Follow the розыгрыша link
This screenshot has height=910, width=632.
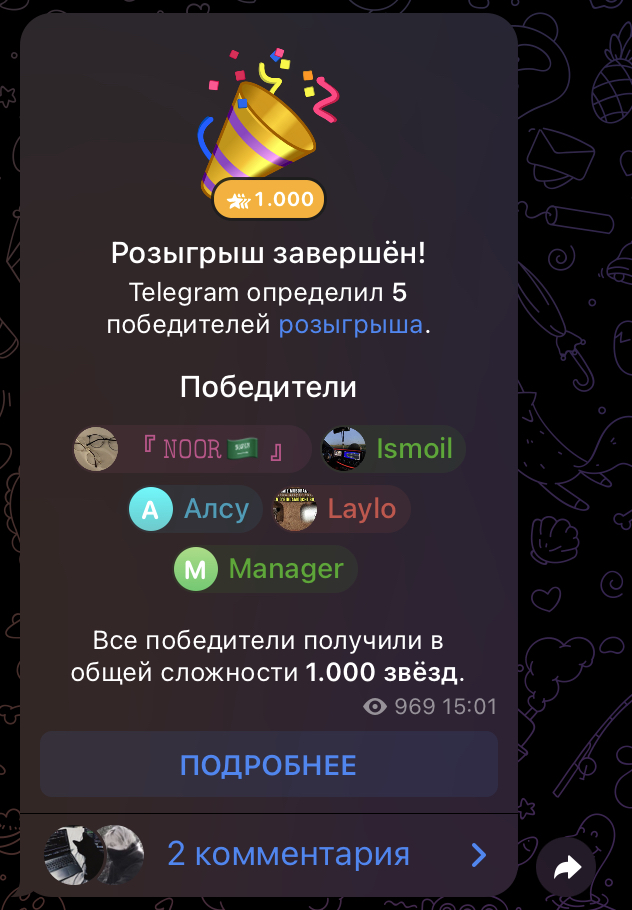click(x=350, y=325)
